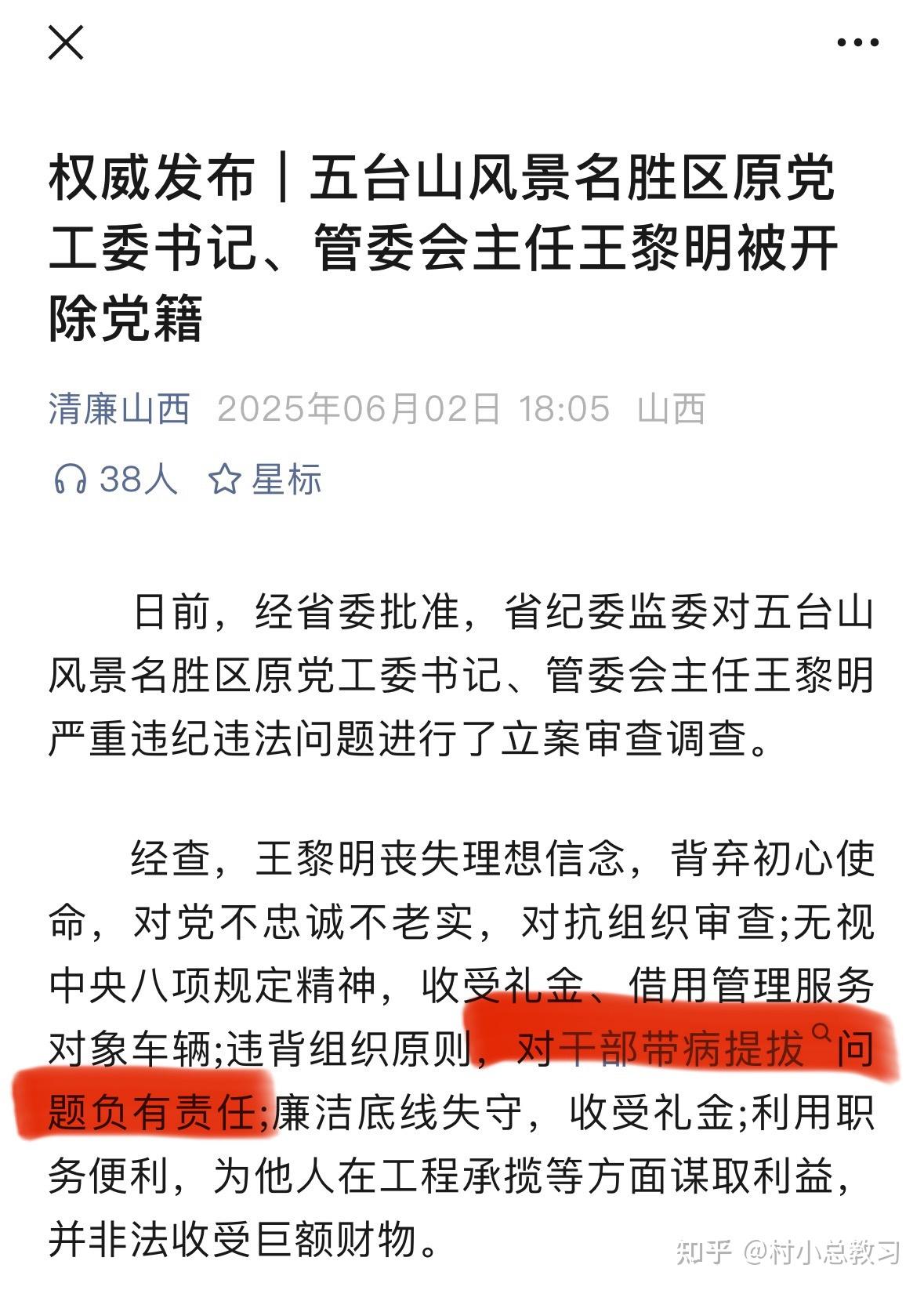
Task: Close the article with the X icon
Action: click(66, 42)
